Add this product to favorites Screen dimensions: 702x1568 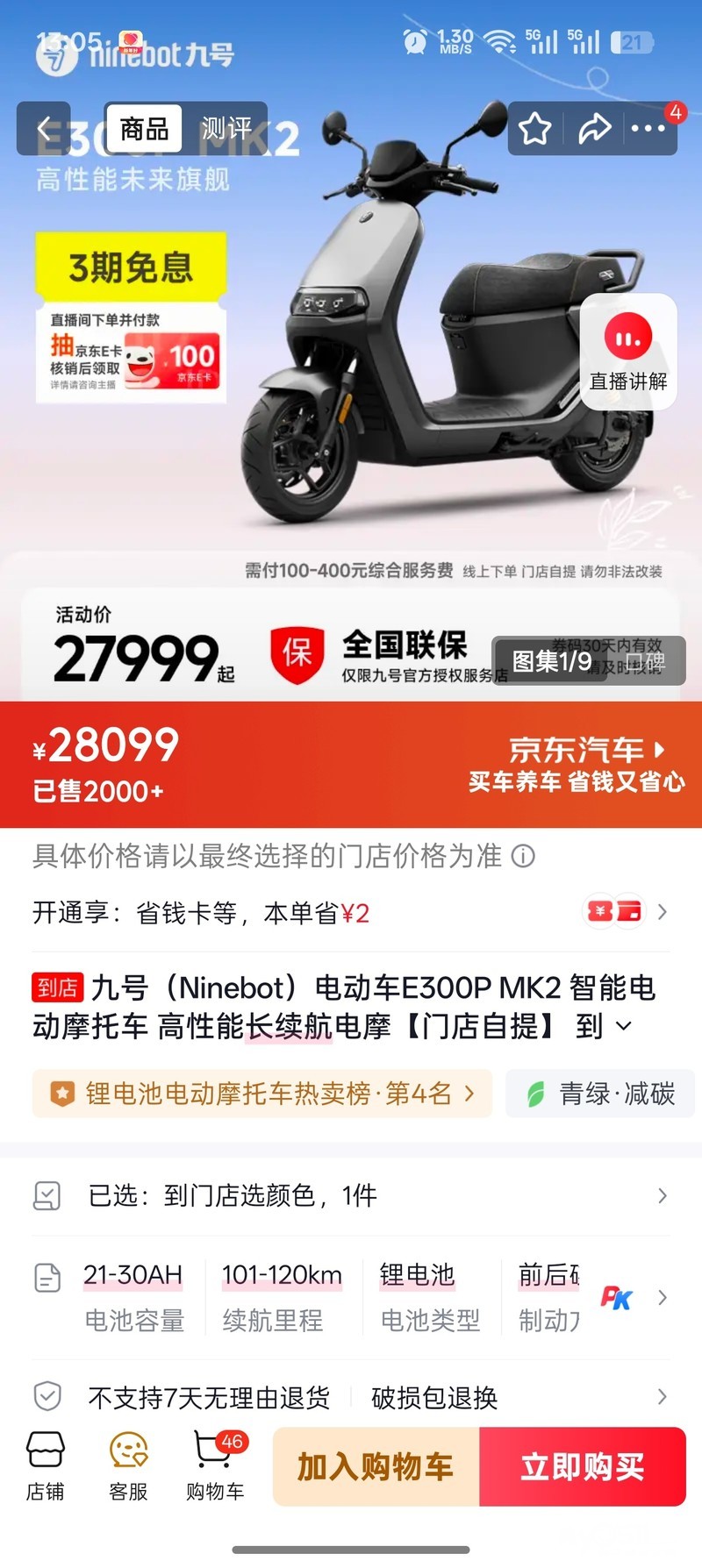(534, 129)
